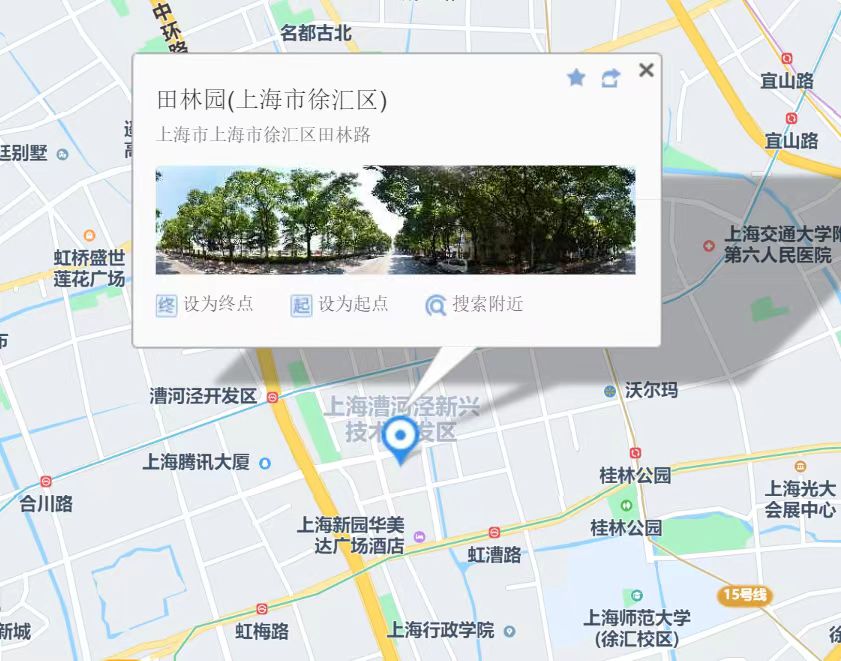The height and width of the screenshot is (661, 841).
Task: Close the 田林园 info popup
Action: click(x=646, y=70)
